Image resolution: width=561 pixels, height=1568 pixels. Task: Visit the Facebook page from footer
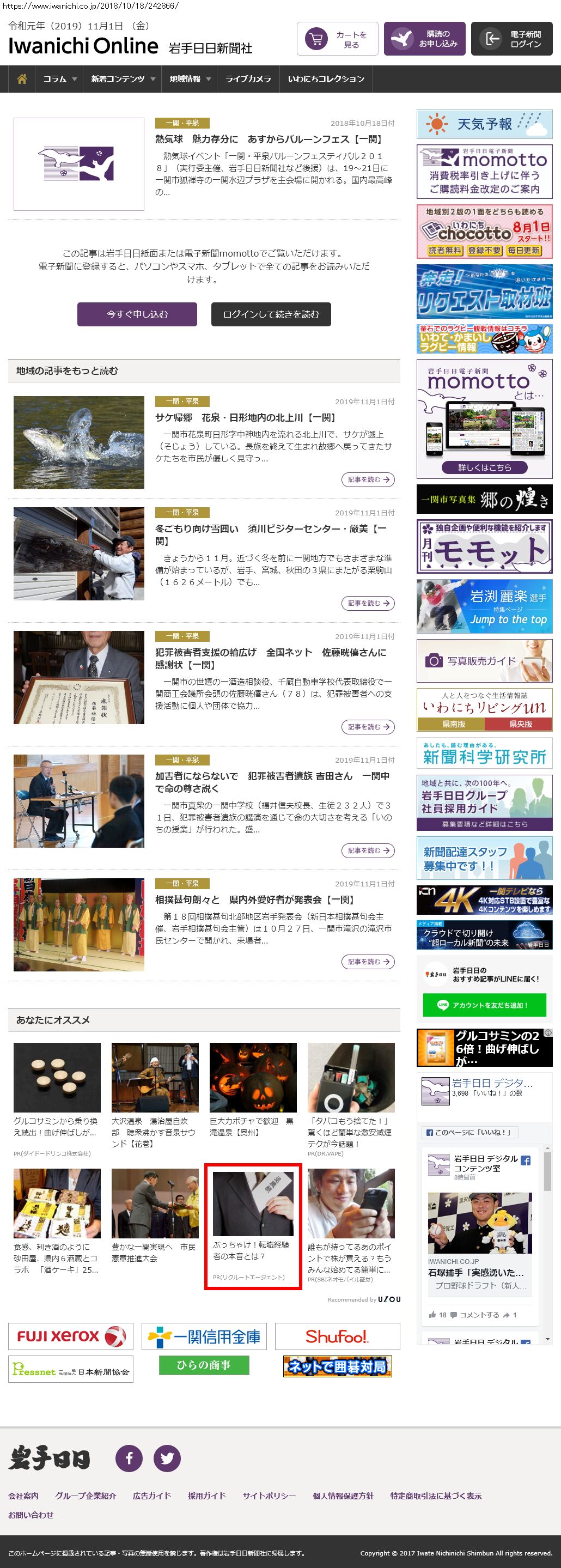point(129,1458)
